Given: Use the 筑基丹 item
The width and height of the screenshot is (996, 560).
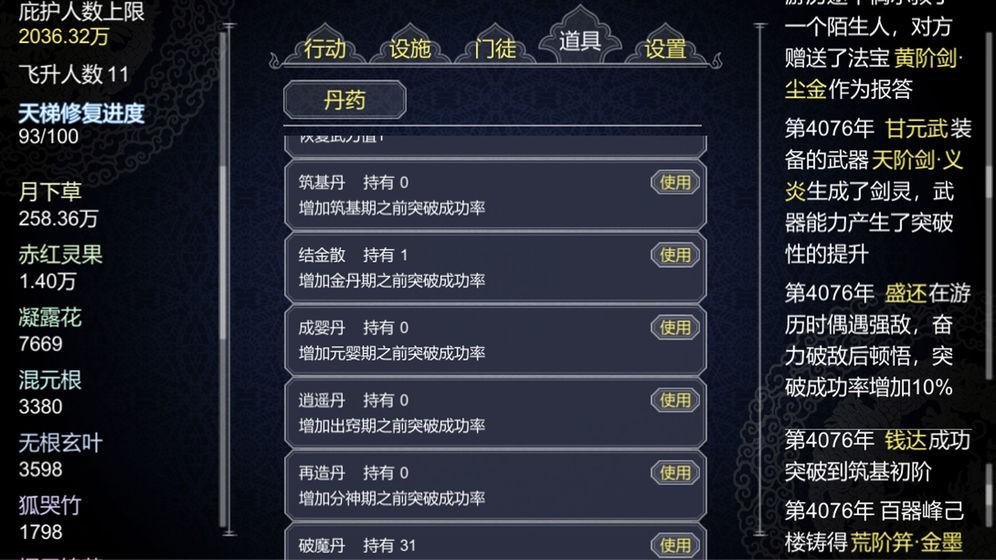Looking at the screenshot, I should (675, 182).
